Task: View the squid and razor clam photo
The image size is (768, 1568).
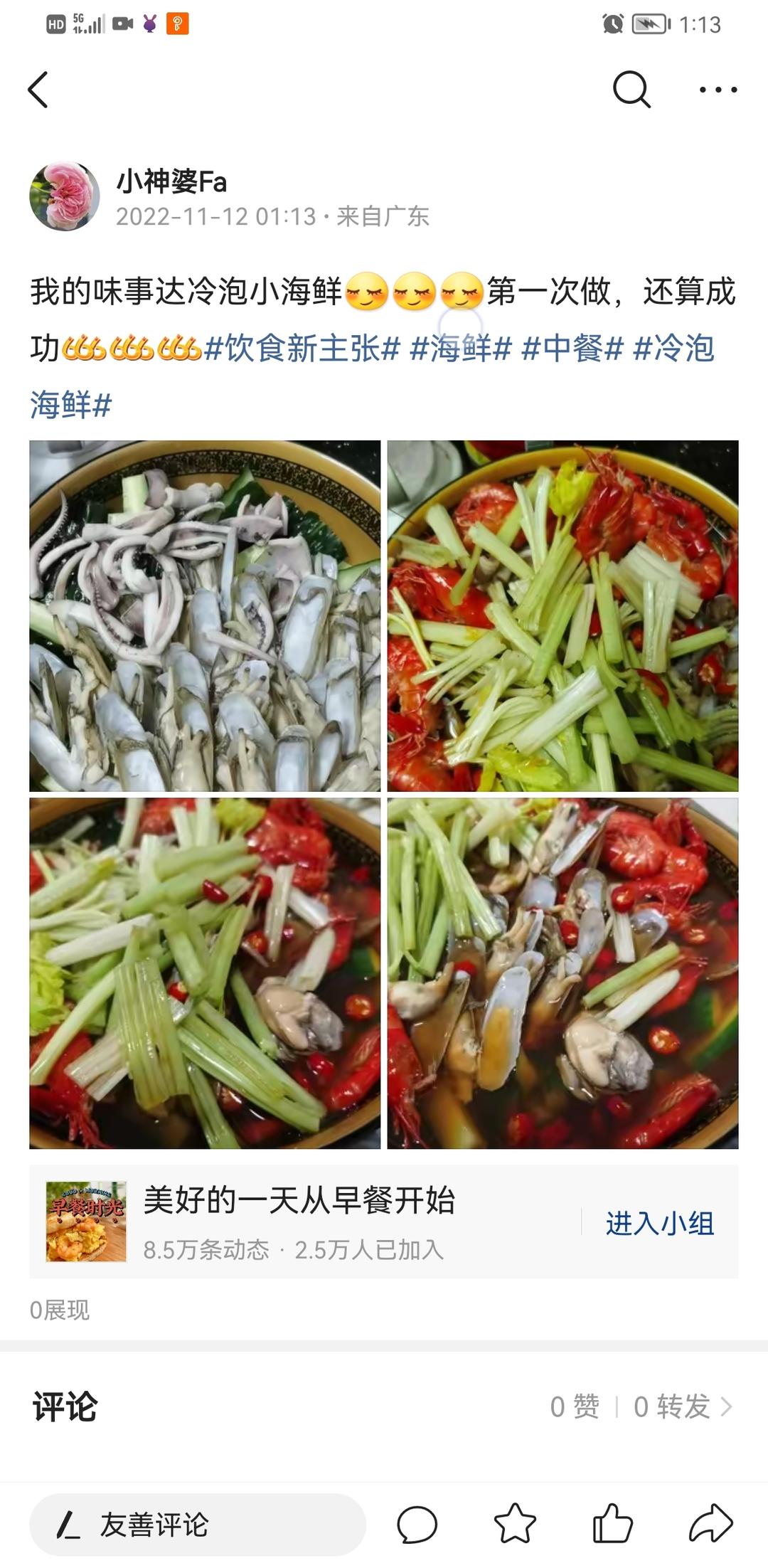Action: [205, 616]
